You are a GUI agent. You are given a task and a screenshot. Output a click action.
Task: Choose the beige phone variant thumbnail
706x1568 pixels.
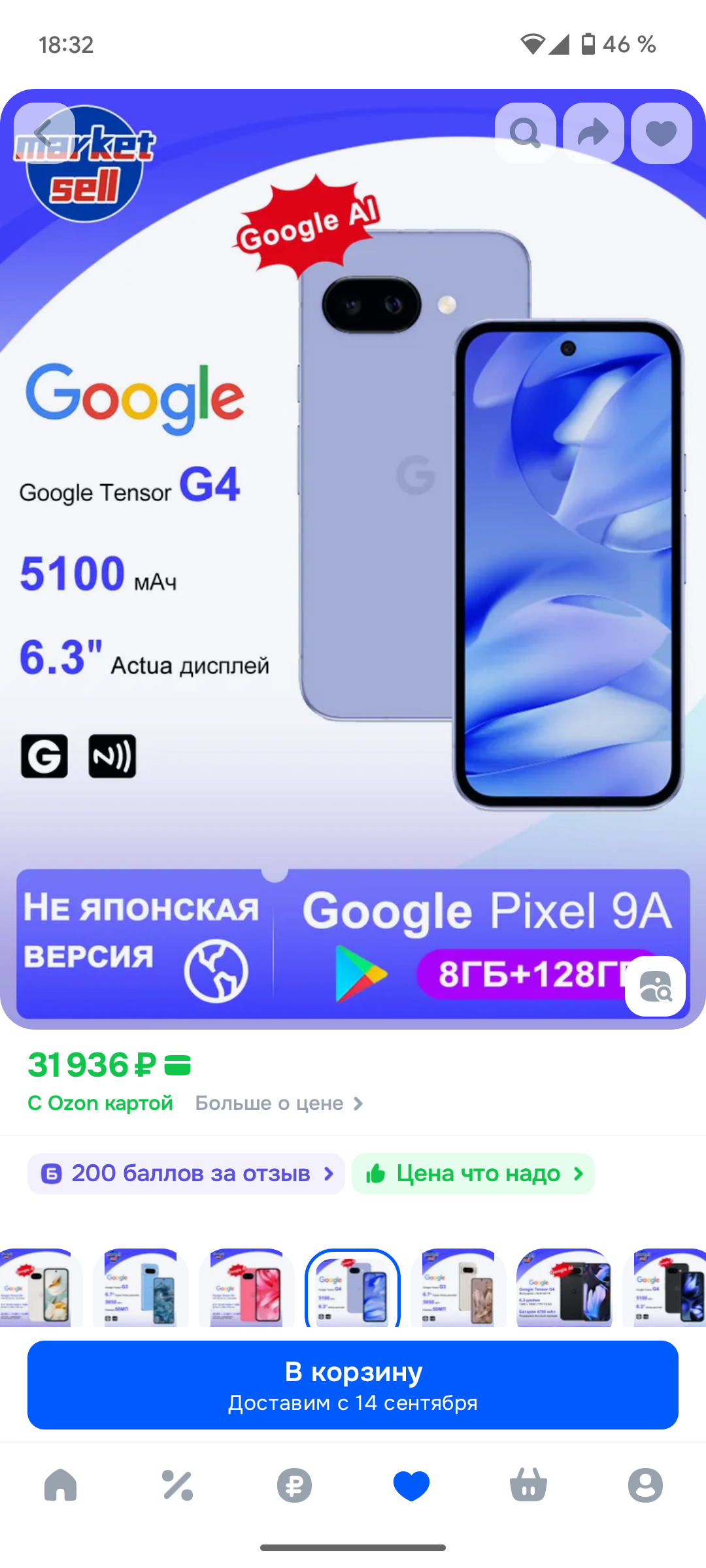(x=459, y=1288)
